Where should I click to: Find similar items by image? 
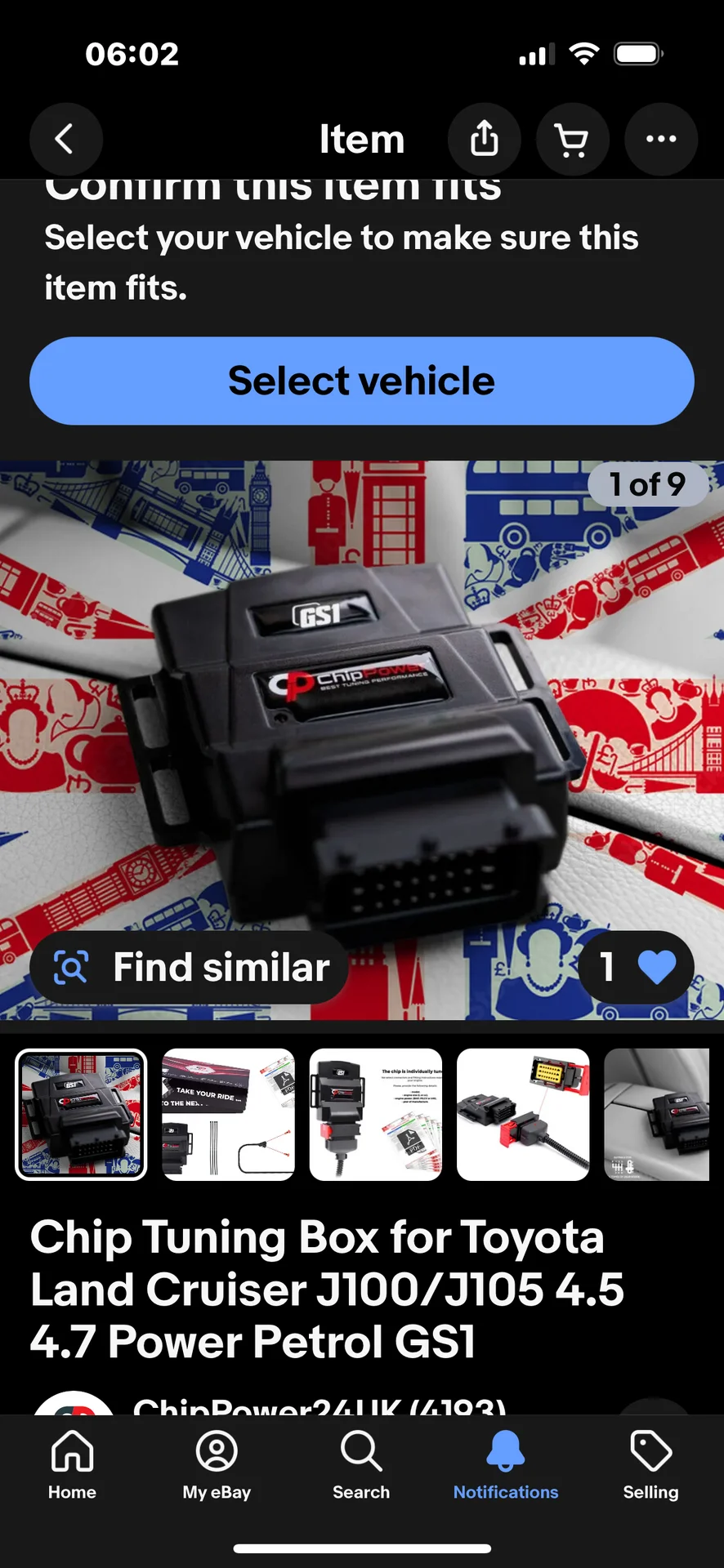tap(190, 967)
